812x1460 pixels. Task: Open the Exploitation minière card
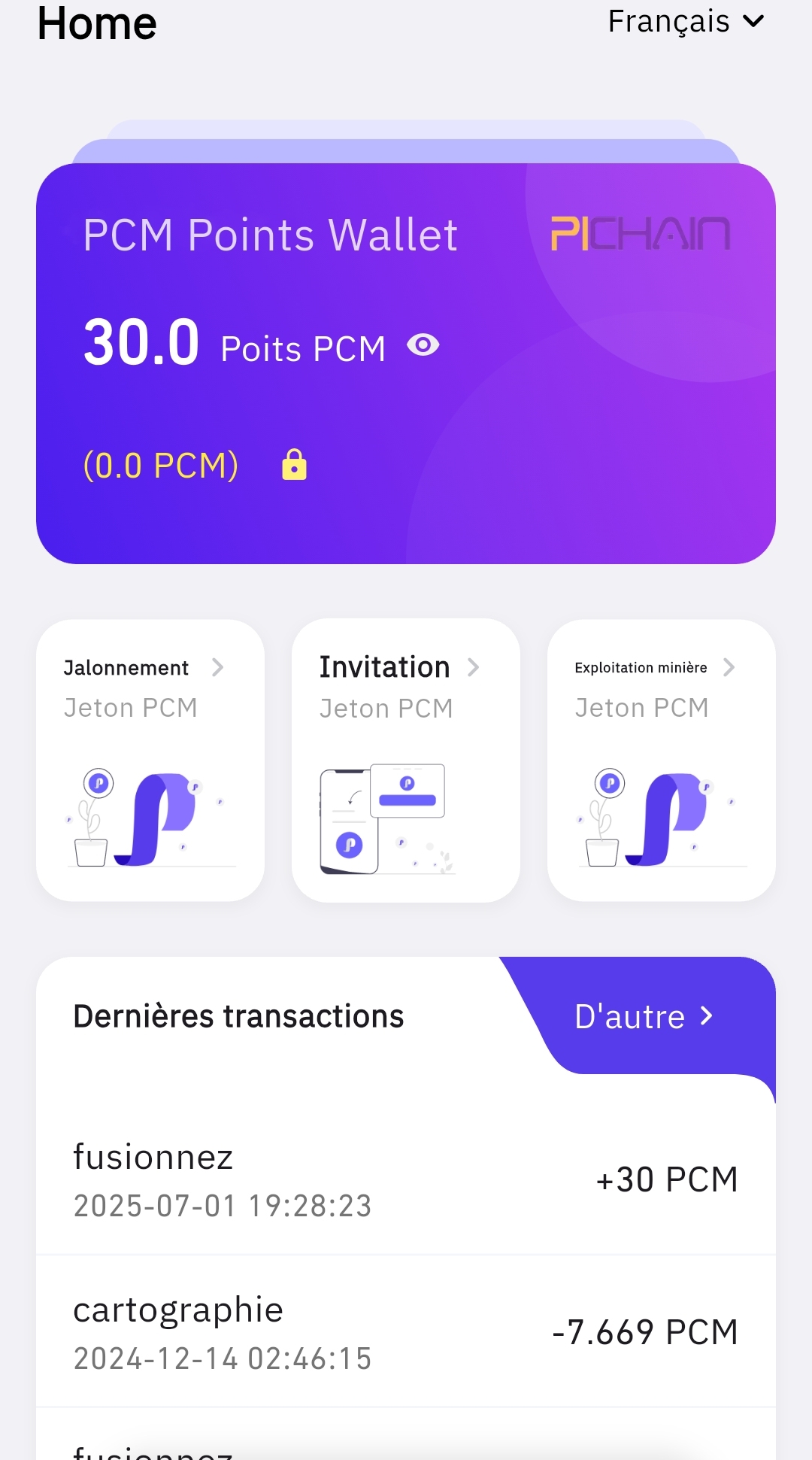point(661,760)
